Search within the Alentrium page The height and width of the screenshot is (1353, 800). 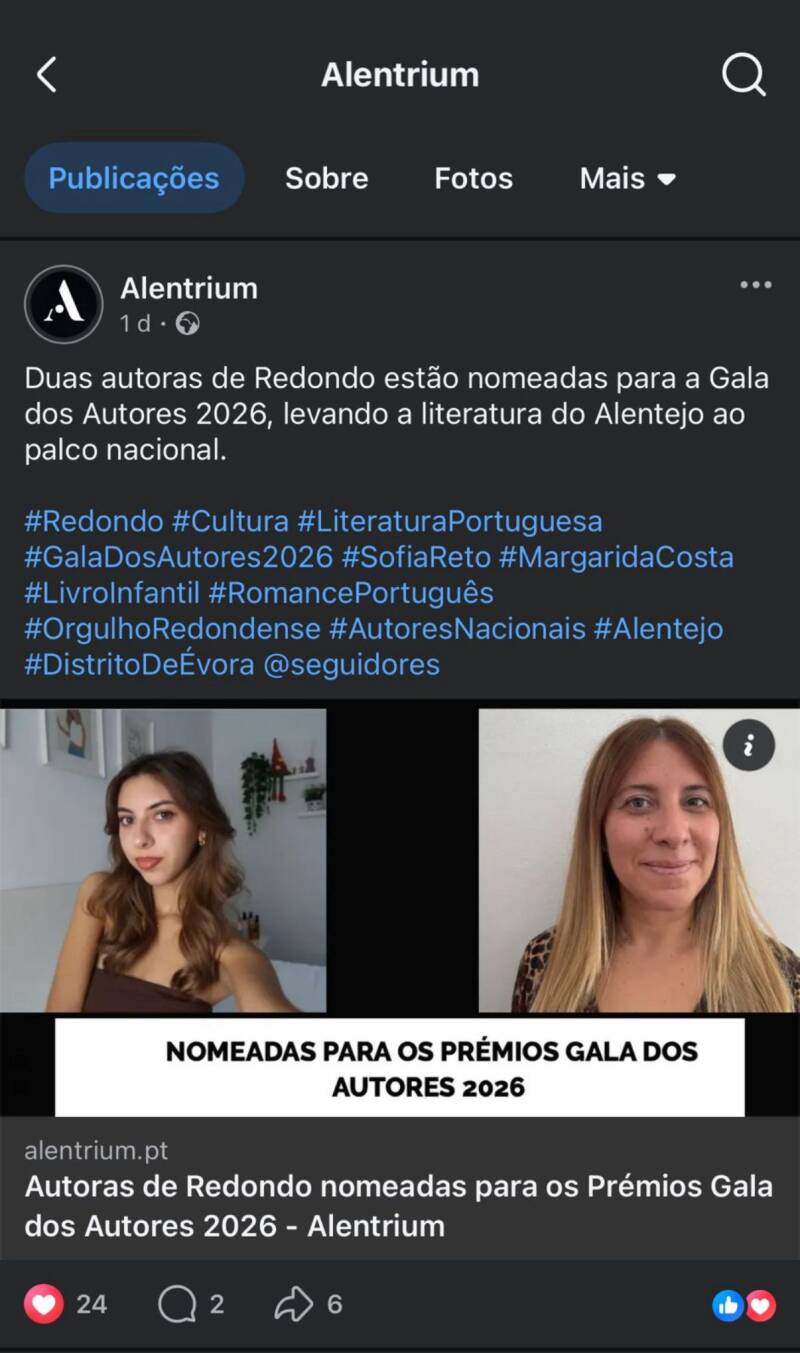coord(743,75)
